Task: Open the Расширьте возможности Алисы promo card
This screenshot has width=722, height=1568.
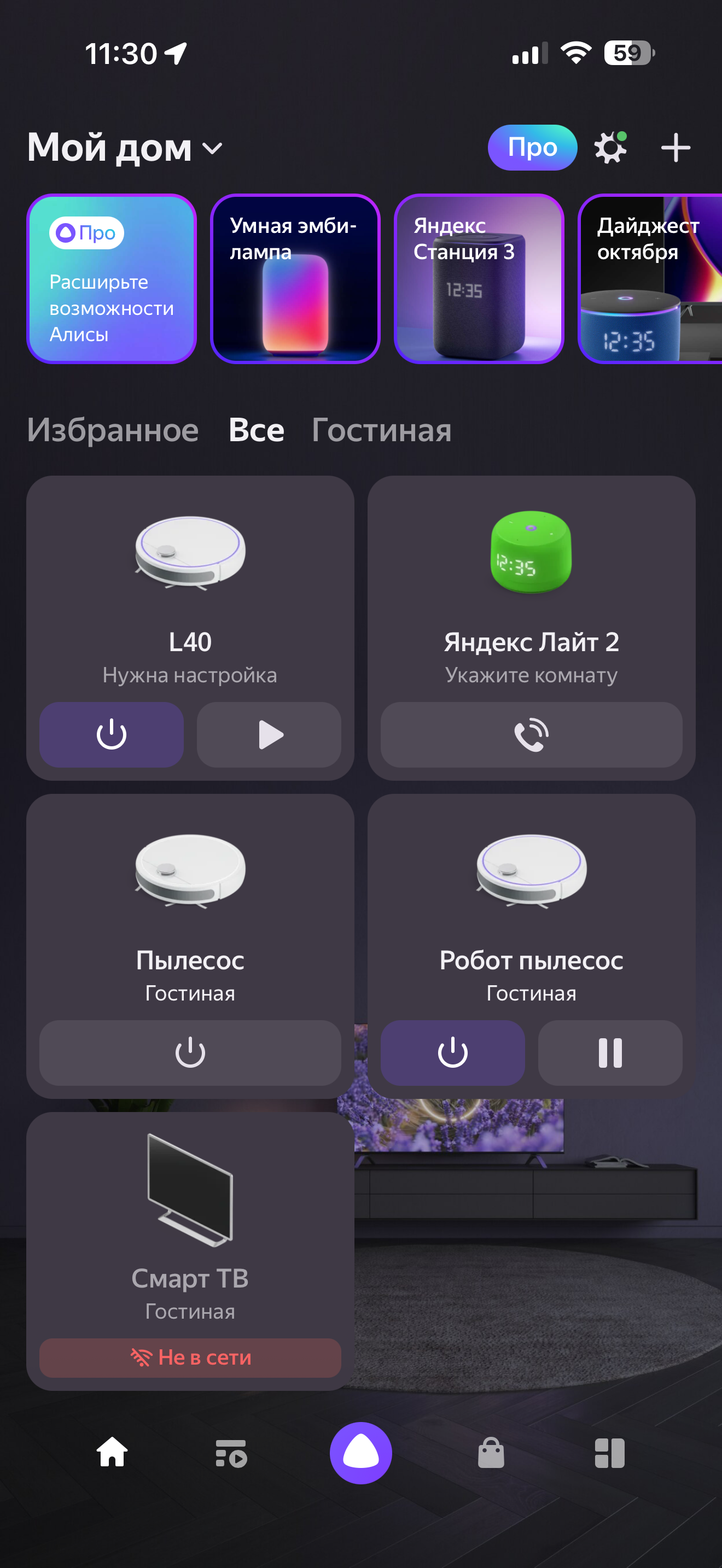Action: click(x=112, y=279)
